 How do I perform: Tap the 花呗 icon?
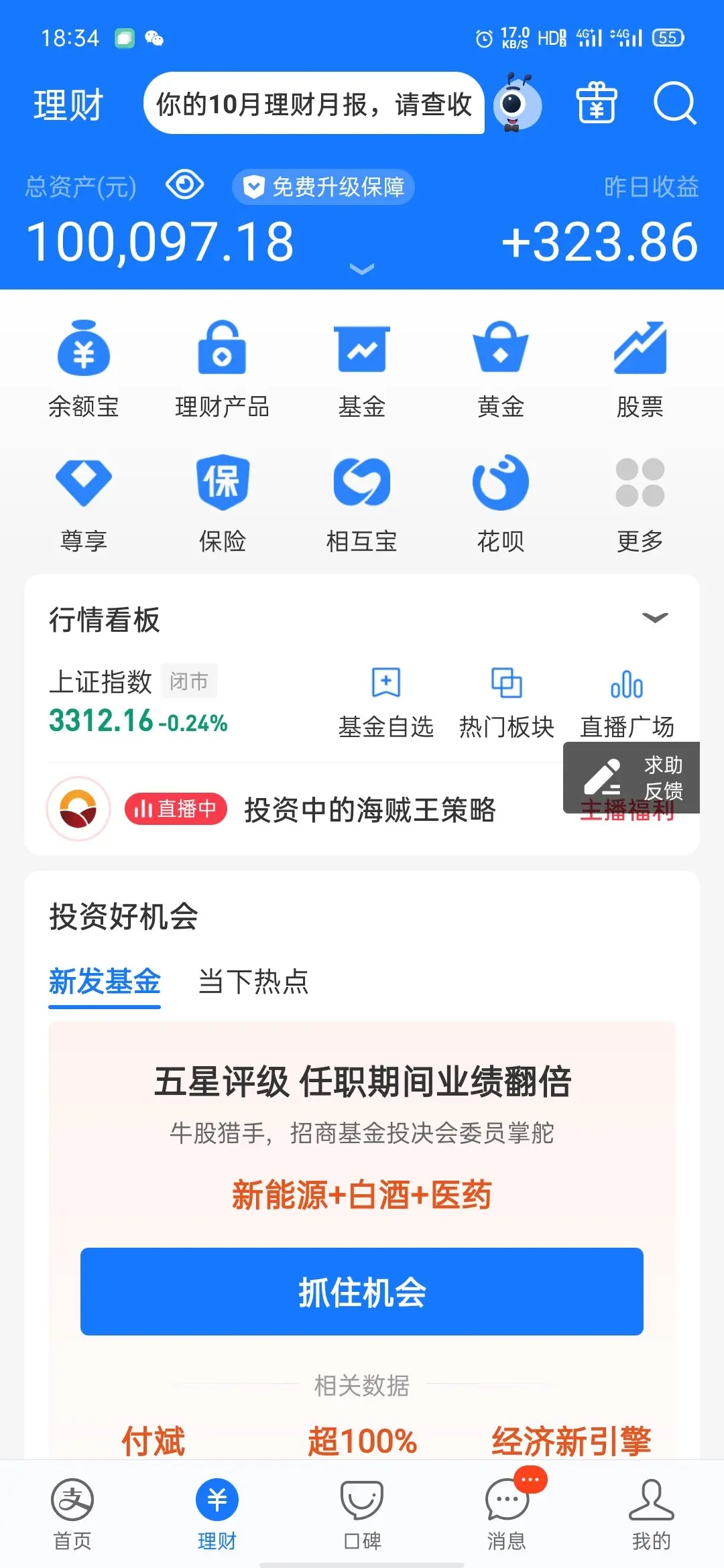coord(500,499)
